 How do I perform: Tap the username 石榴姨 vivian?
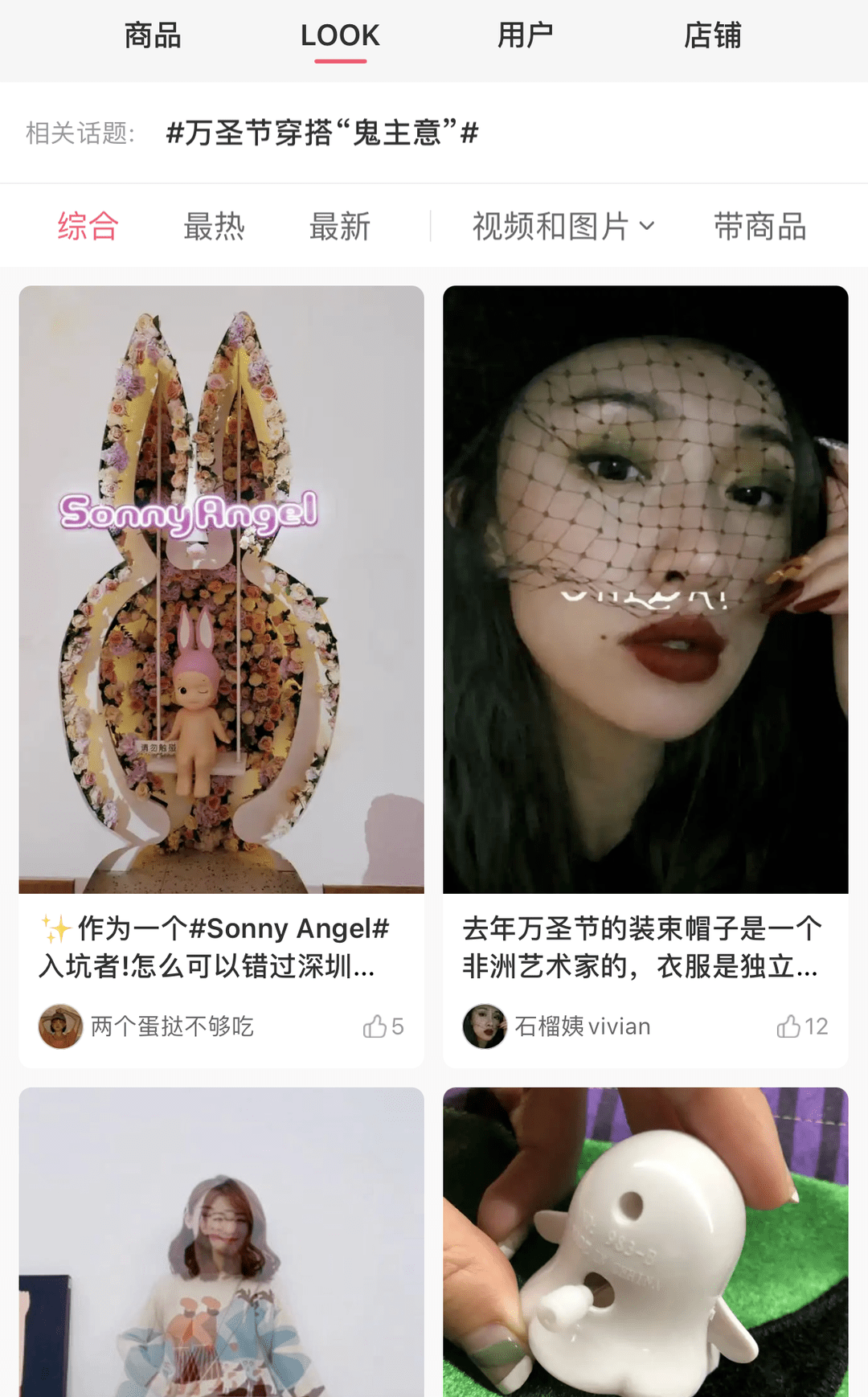coord(582,1026)
